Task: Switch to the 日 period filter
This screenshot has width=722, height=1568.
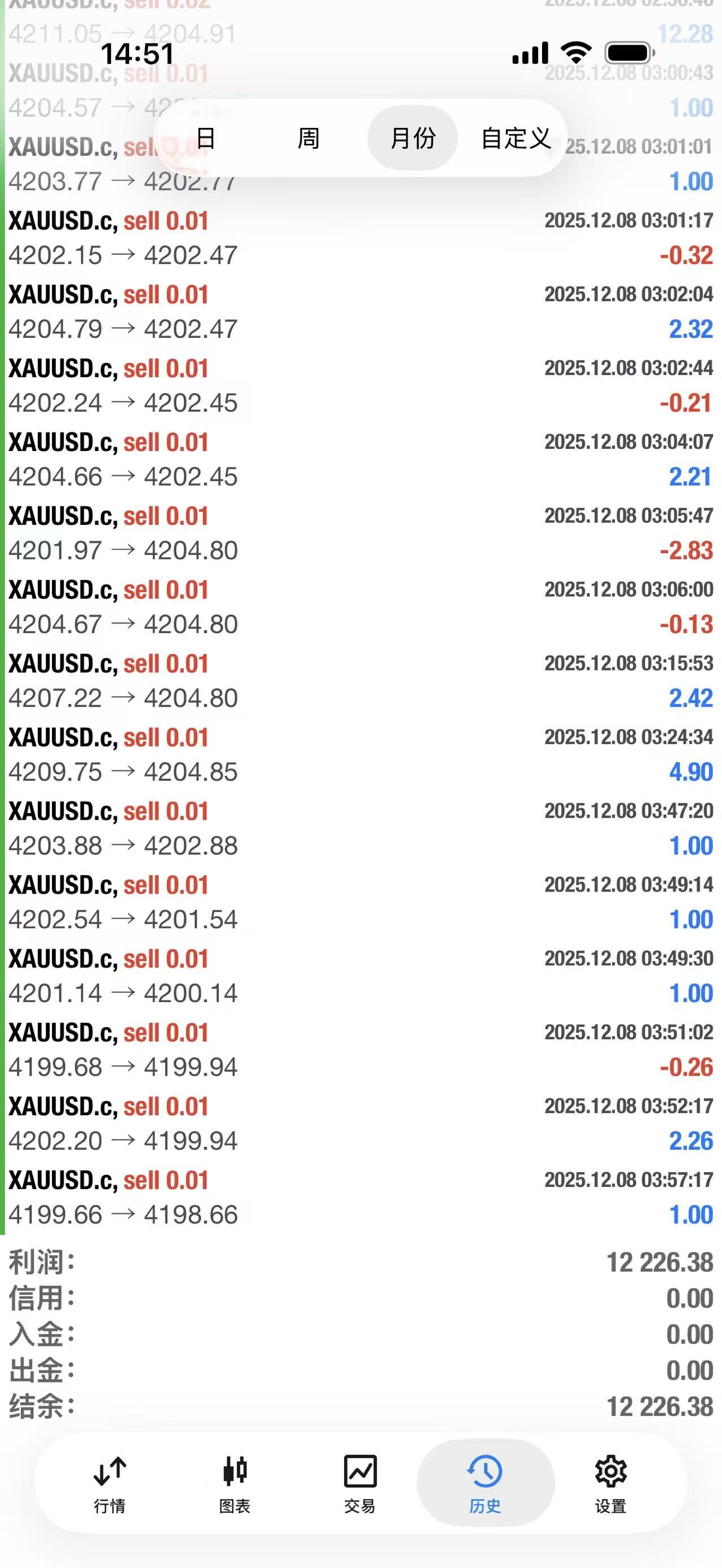Action: tap(206, 138)
